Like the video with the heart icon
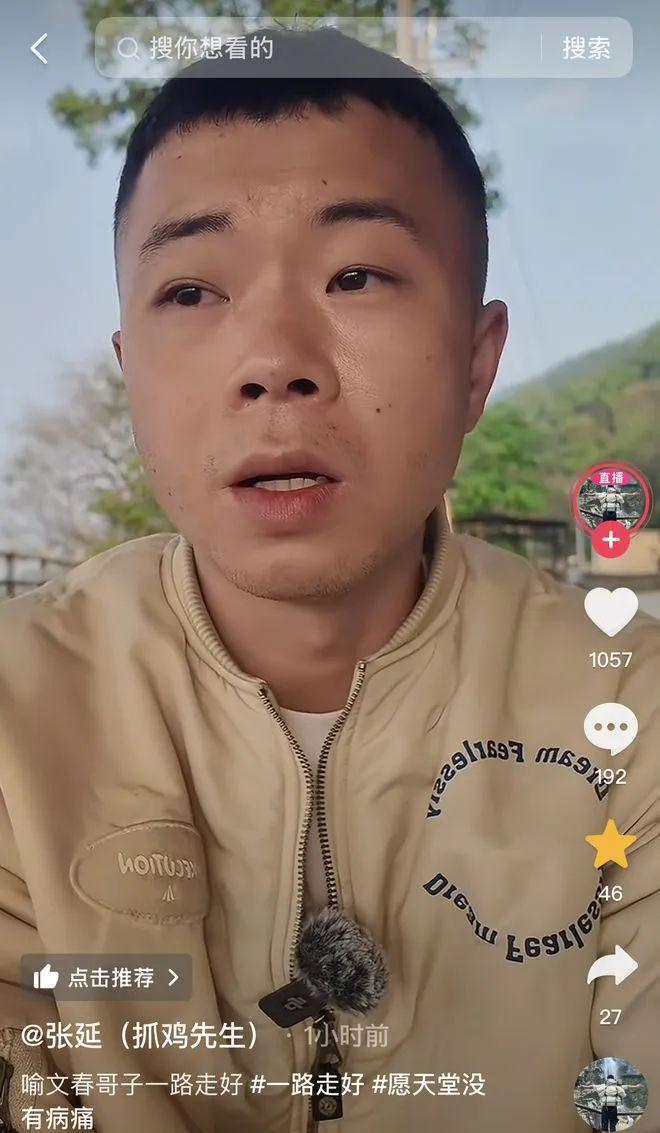Screen dimensions: 660x1133 [x=611, y=611]
